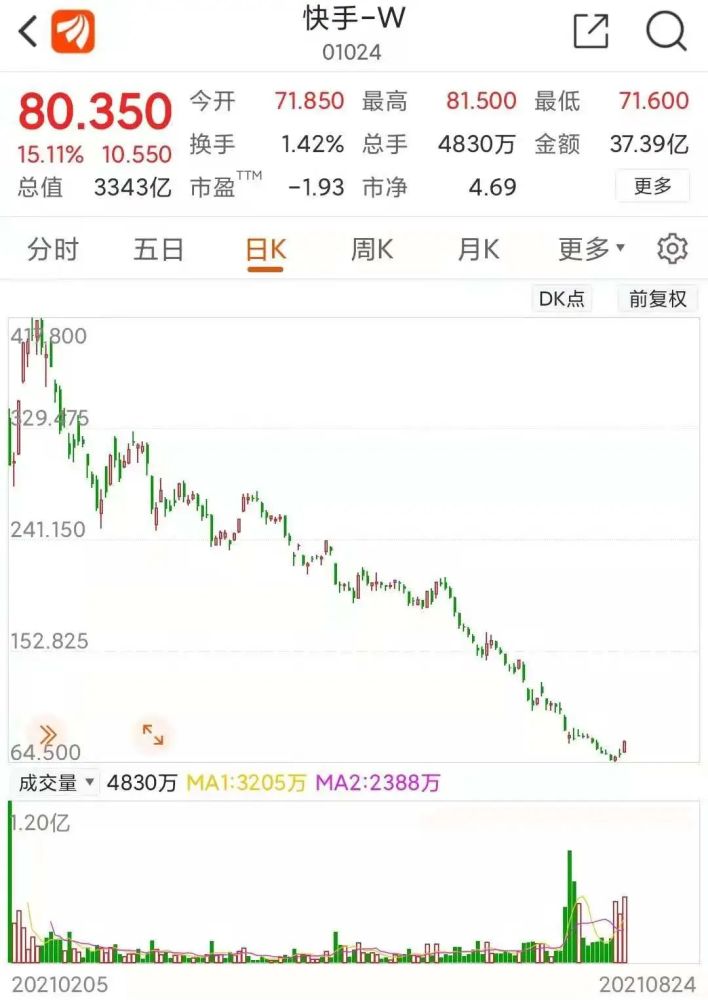This screenshot has height=1000, width=708.
Task: Open the 成交量 indicator dropdown
Action: coord(55,783)
